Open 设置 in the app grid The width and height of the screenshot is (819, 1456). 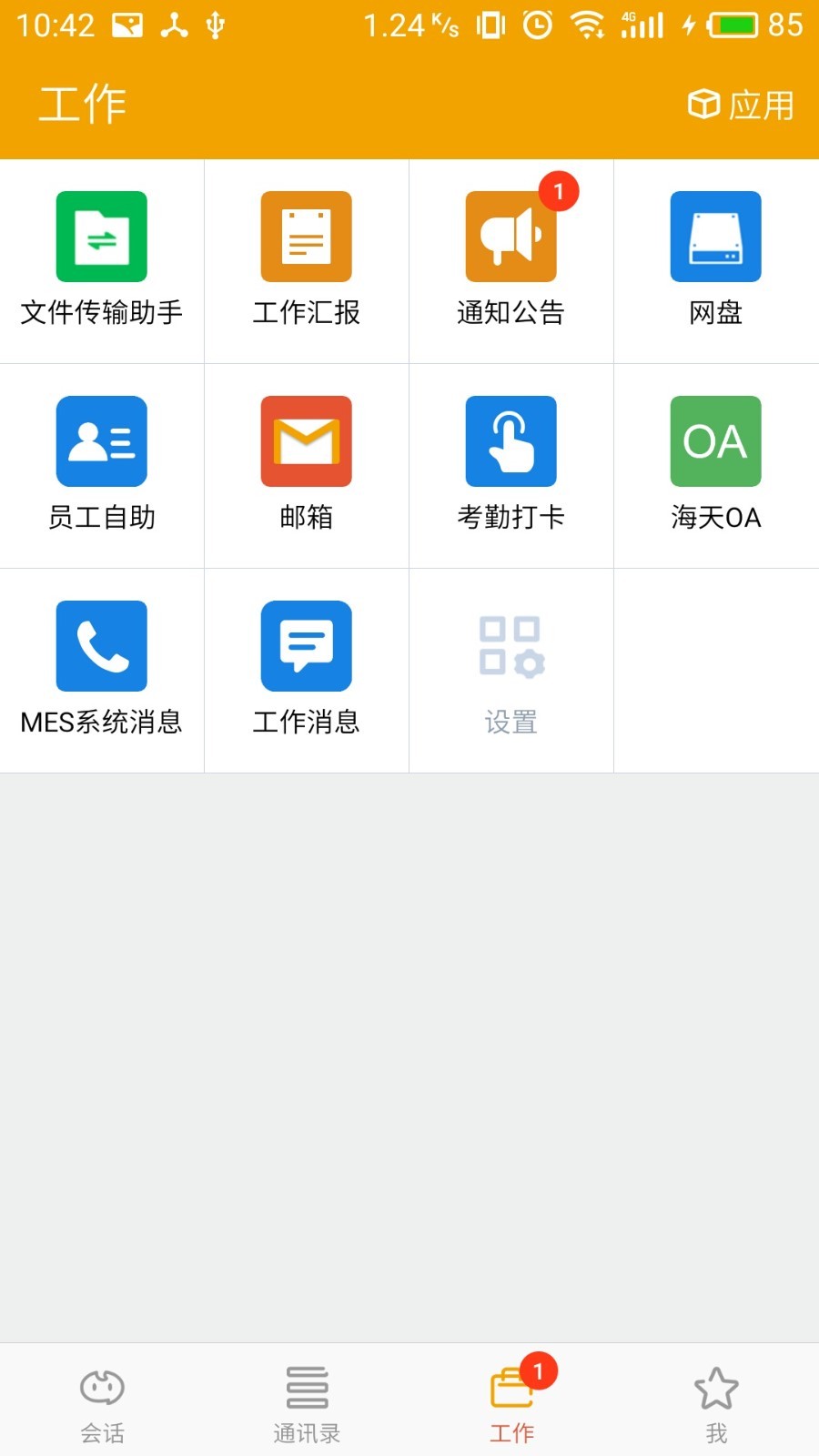pos(511,670)
